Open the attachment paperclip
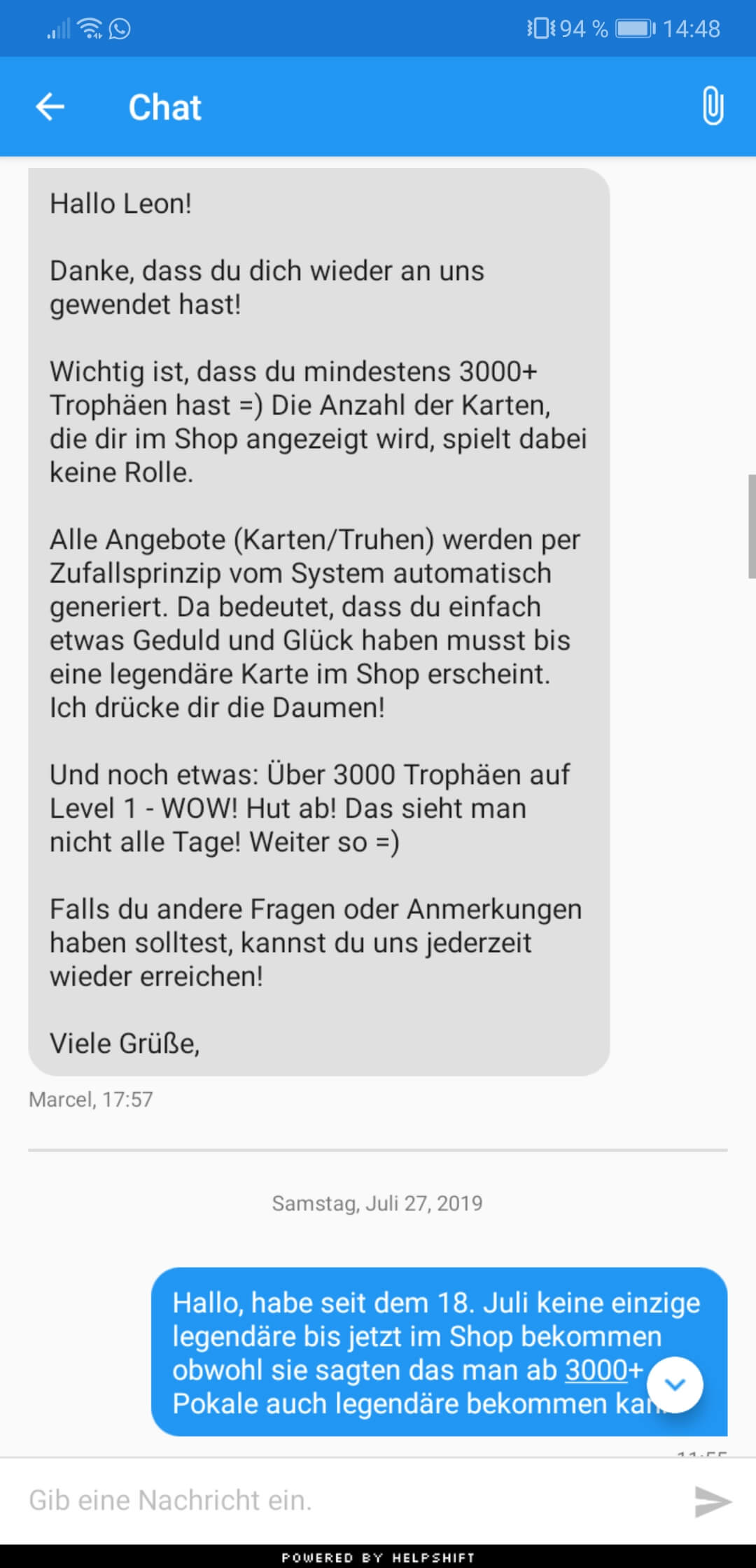The image size is (756, 1568). point(712,106)
